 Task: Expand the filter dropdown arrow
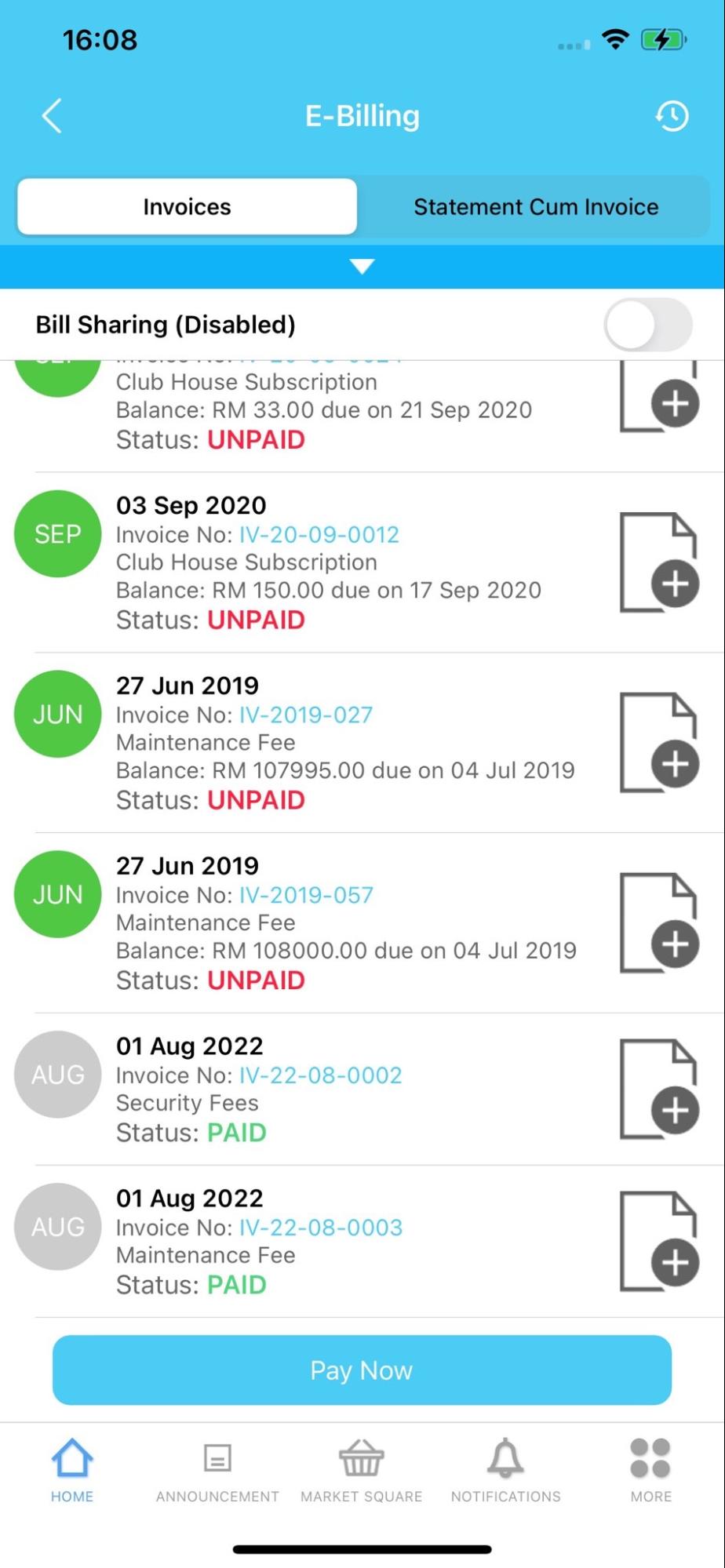pyautogui.click(x=362, y=267)
